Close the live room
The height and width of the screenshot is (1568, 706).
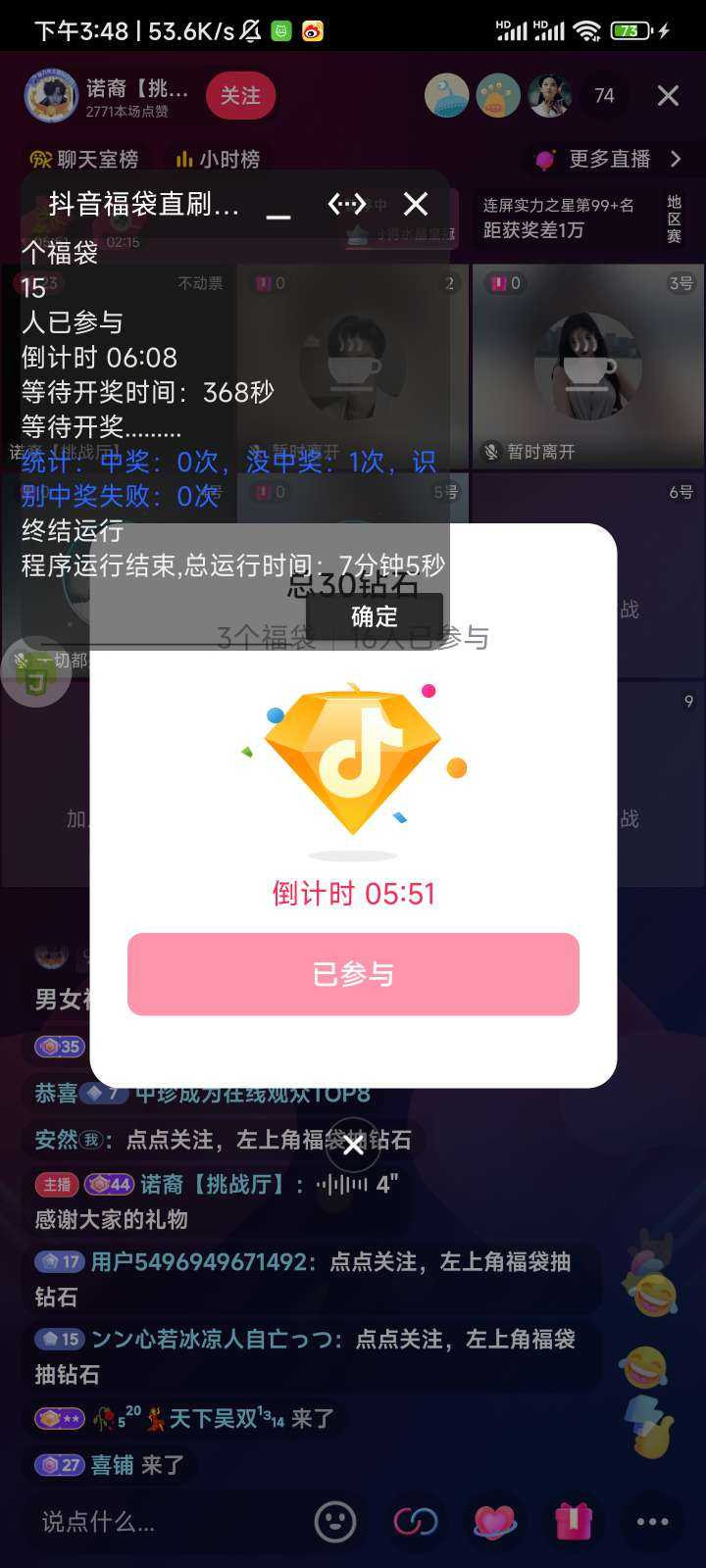[668, 95]
